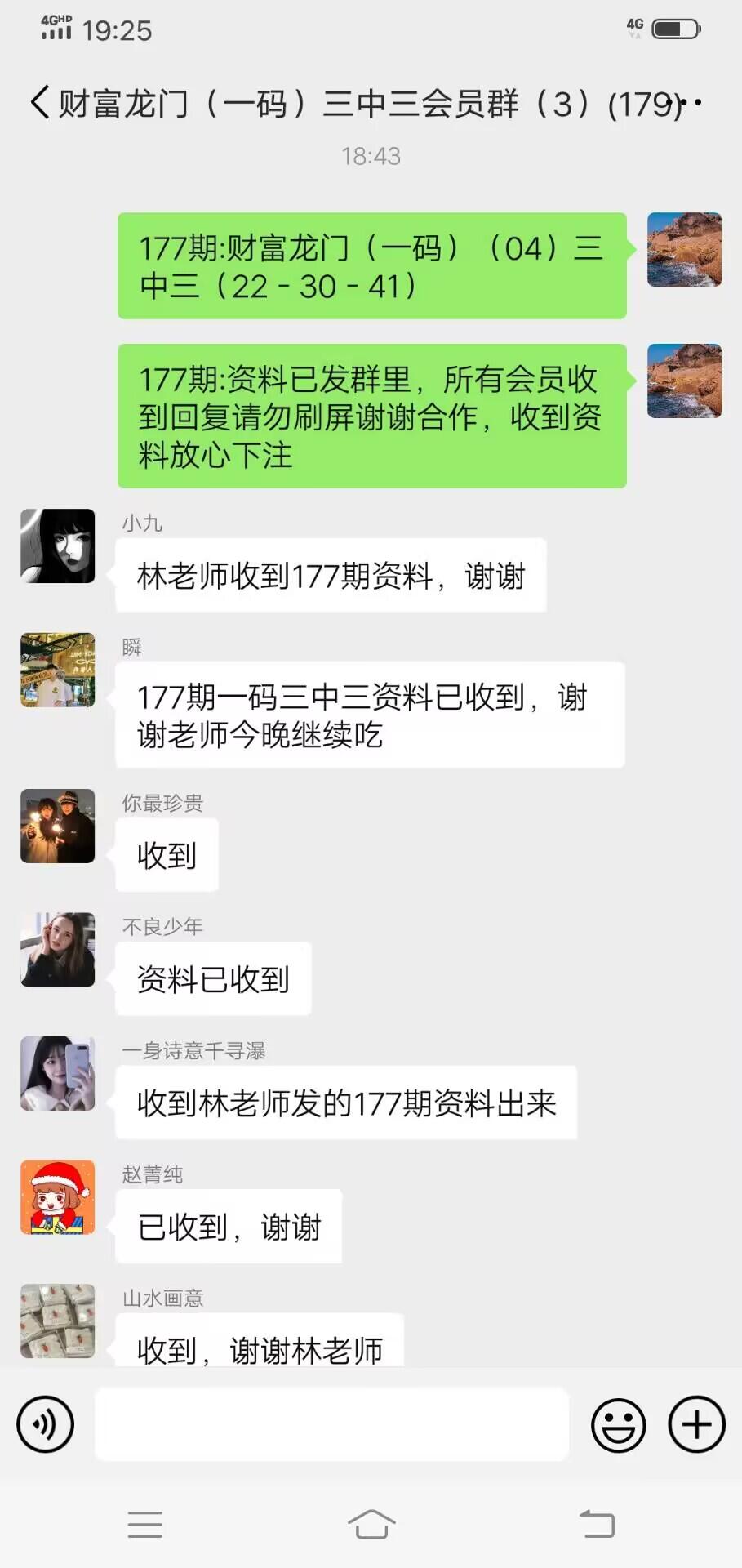
Task: Open the emoji picker
Action: point(618,1425)
